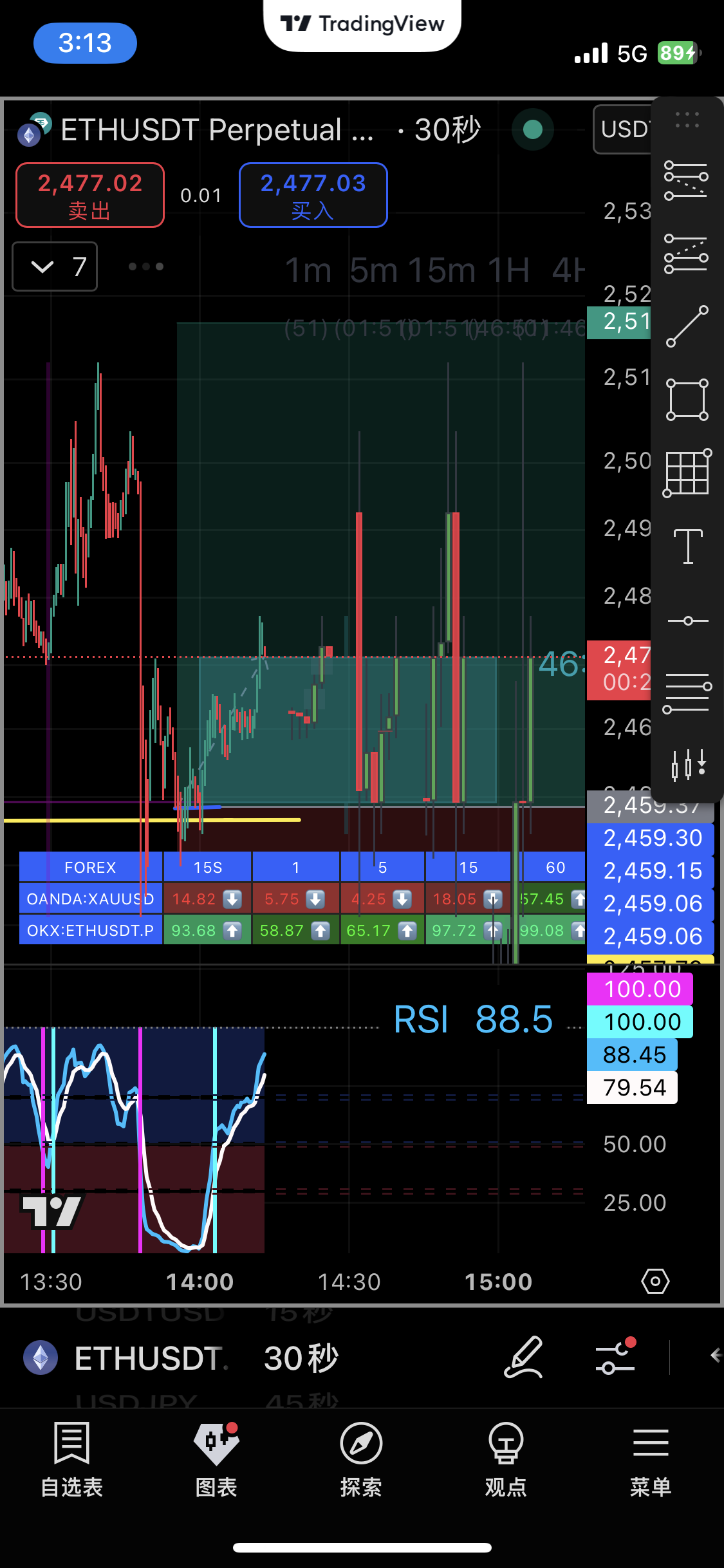This screenshot has height=1568, width=724.
Task: Choose the text annotation tool
Action: tap(687, 546)
